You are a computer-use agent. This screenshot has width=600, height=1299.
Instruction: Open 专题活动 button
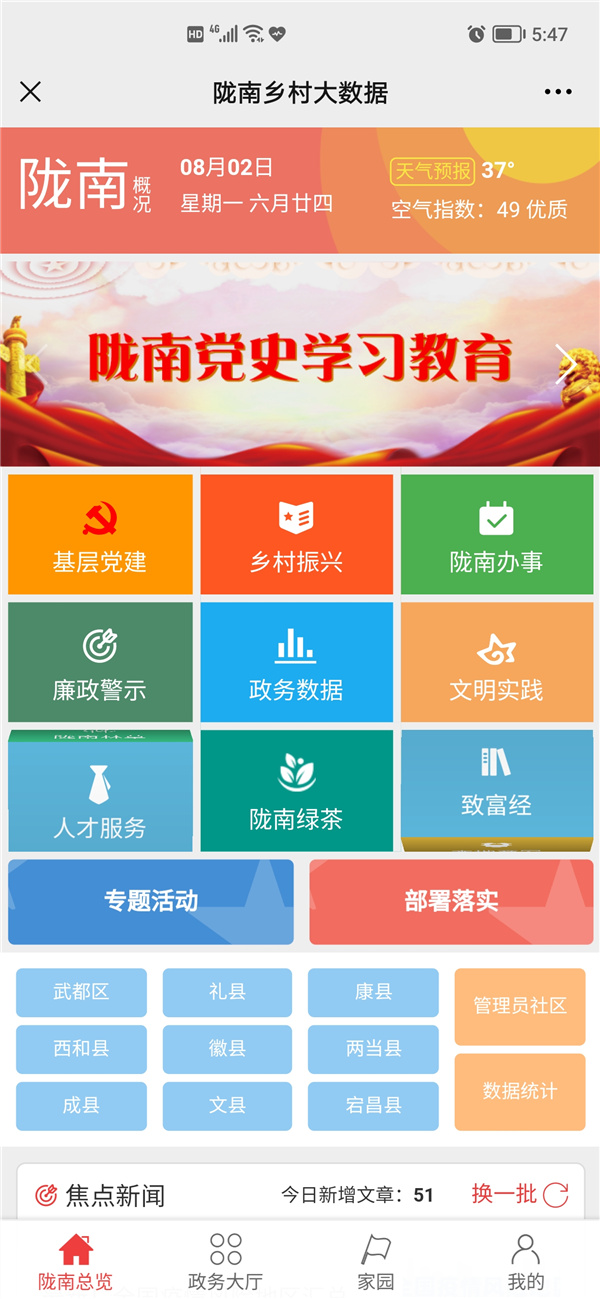(x=151, y=901)
